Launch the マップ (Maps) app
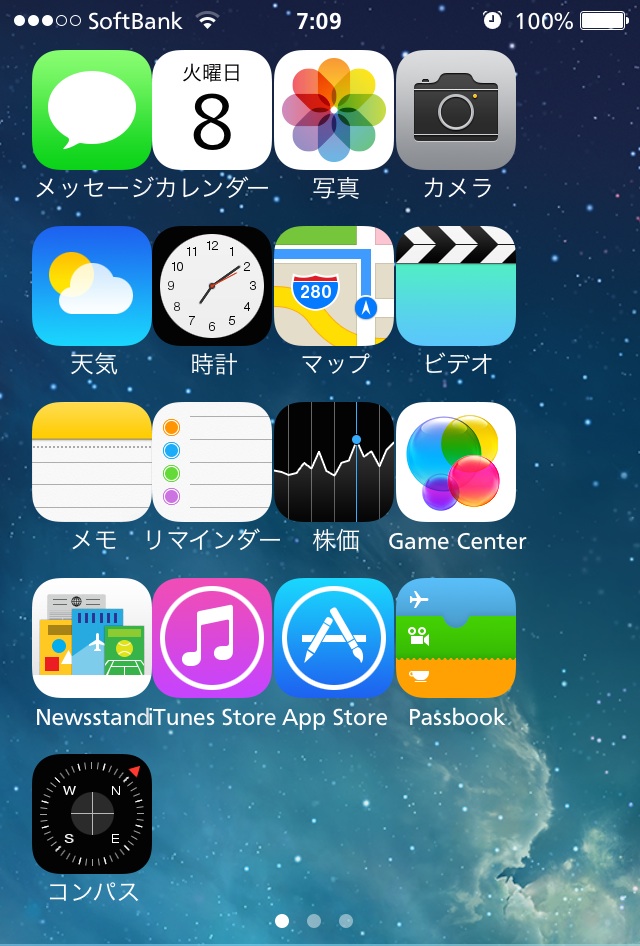The height and width of the screenshot is (946, 640). (334, 286)
